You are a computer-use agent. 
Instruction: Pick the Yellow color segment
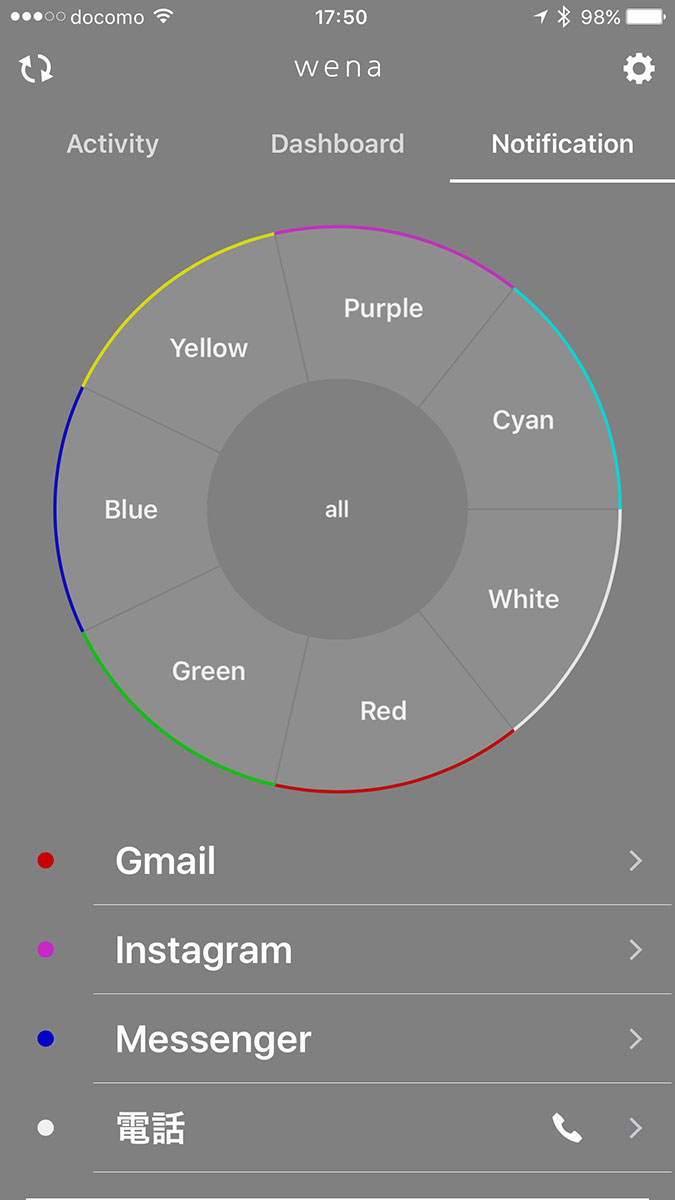click(x=208, y=348)
